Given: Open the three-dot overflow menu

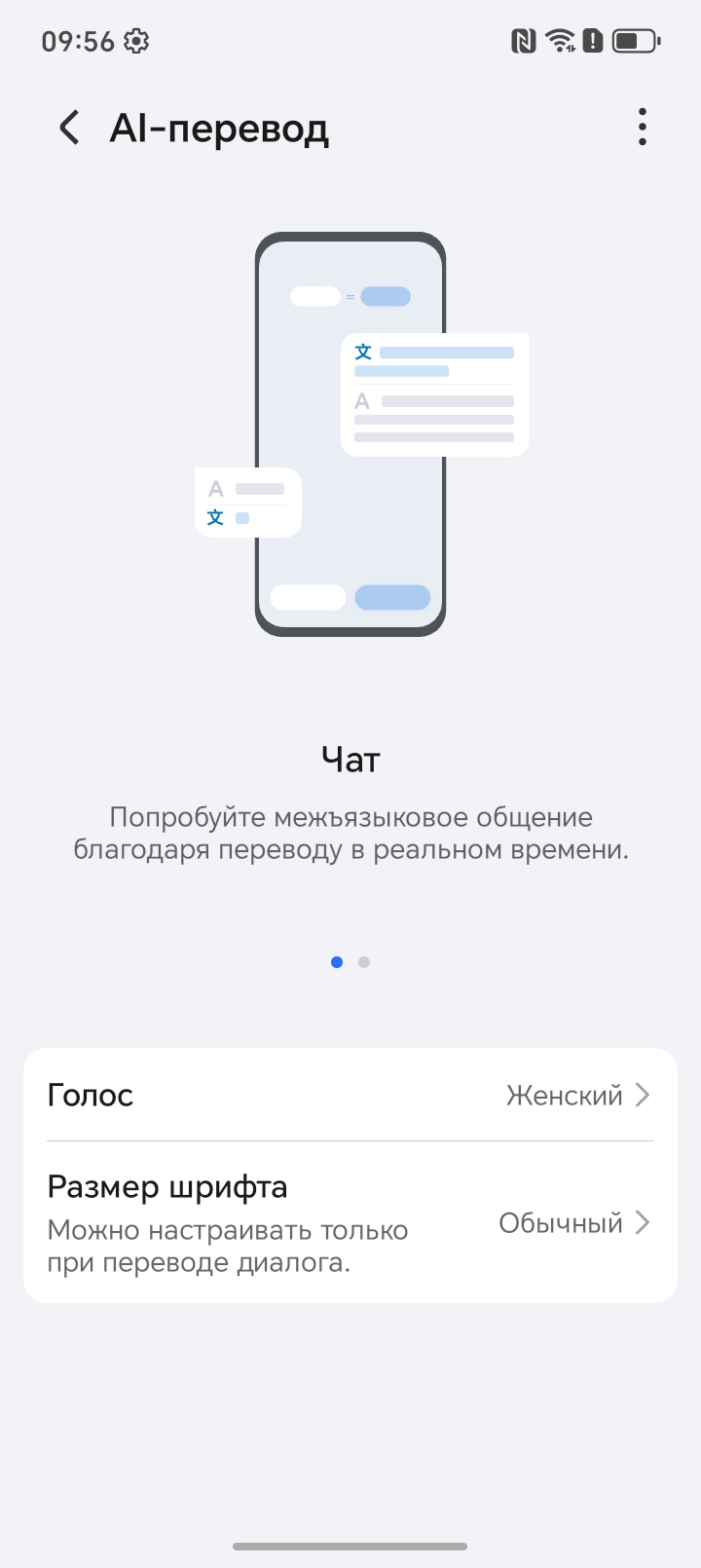Looking at the screenshot, I should click(642, 128).
